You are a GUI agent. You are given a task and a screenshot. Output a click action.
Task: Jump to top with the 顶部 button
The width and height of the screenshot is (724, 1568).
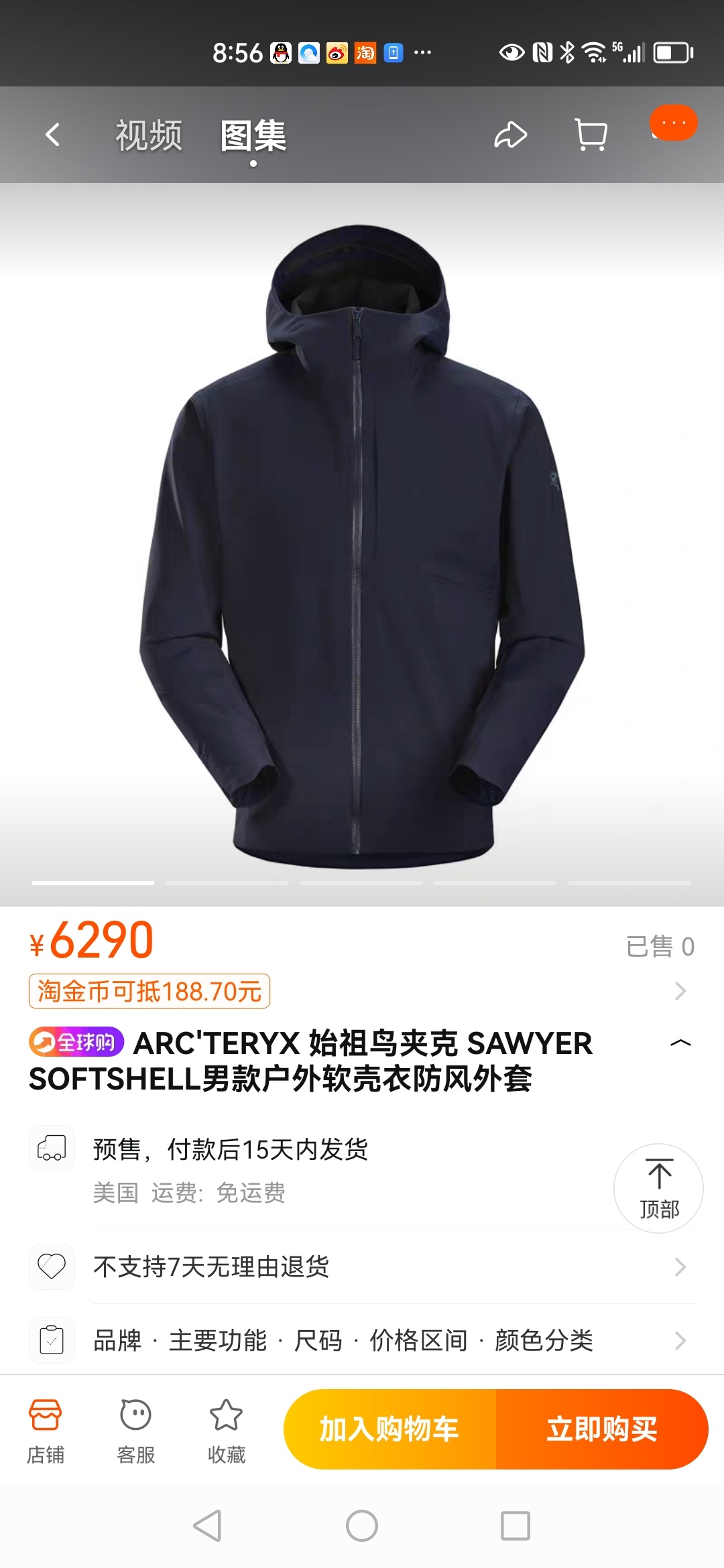tap(659, 1188)
